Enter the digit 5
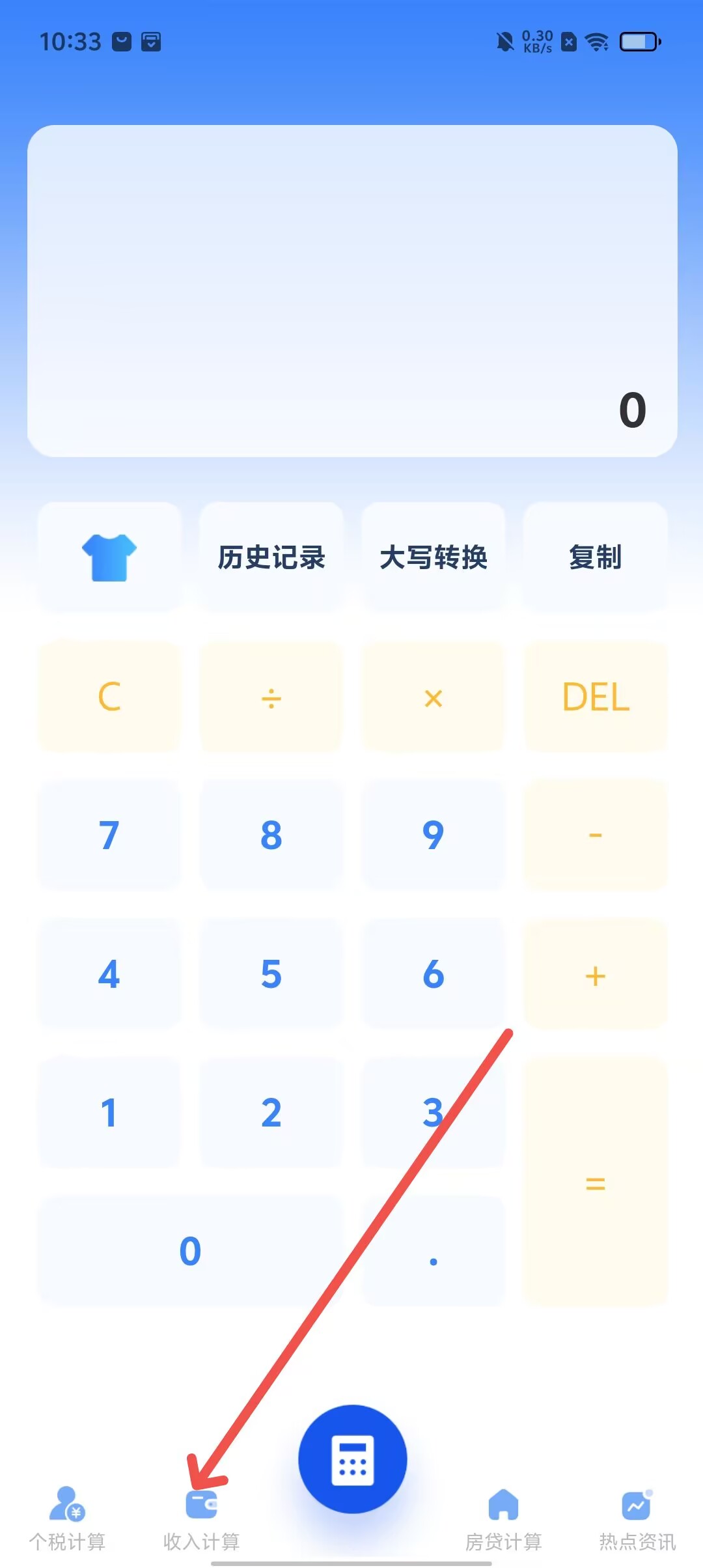 coord(271,974)
